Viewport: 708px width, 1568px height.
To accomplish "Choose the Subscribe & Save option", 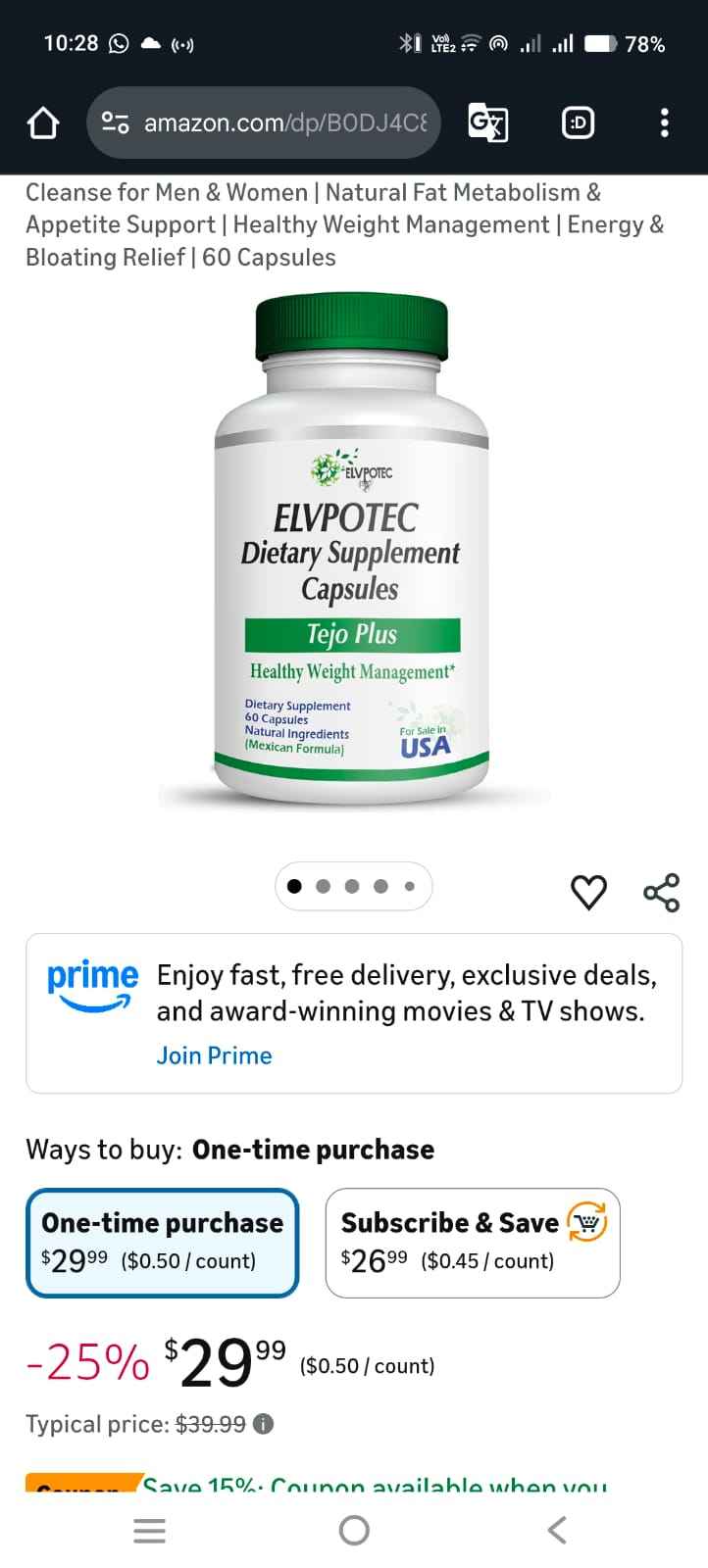I will (473, 1243).
